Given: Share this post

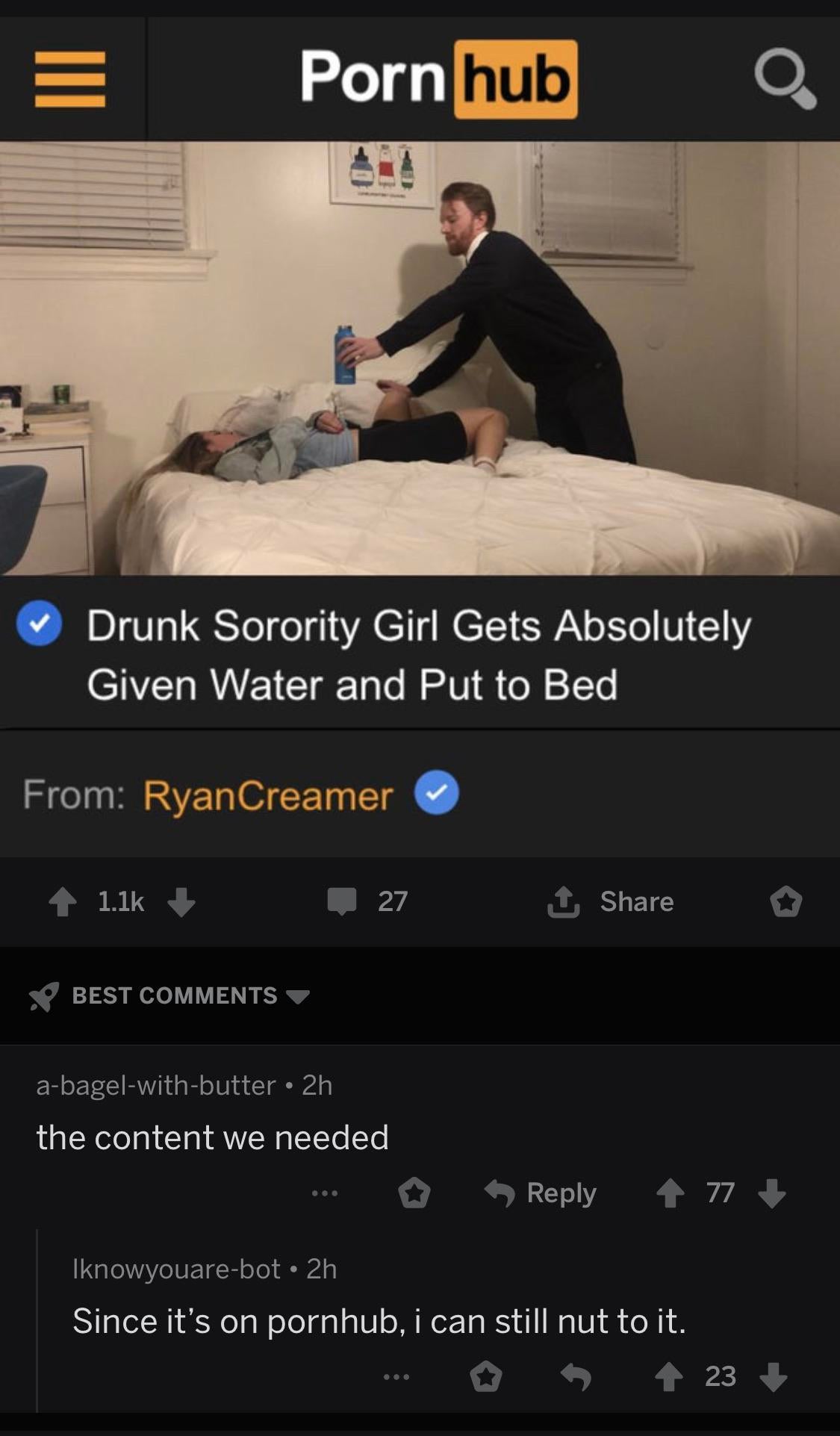Looking at the screenshot, I should point(610,901).
